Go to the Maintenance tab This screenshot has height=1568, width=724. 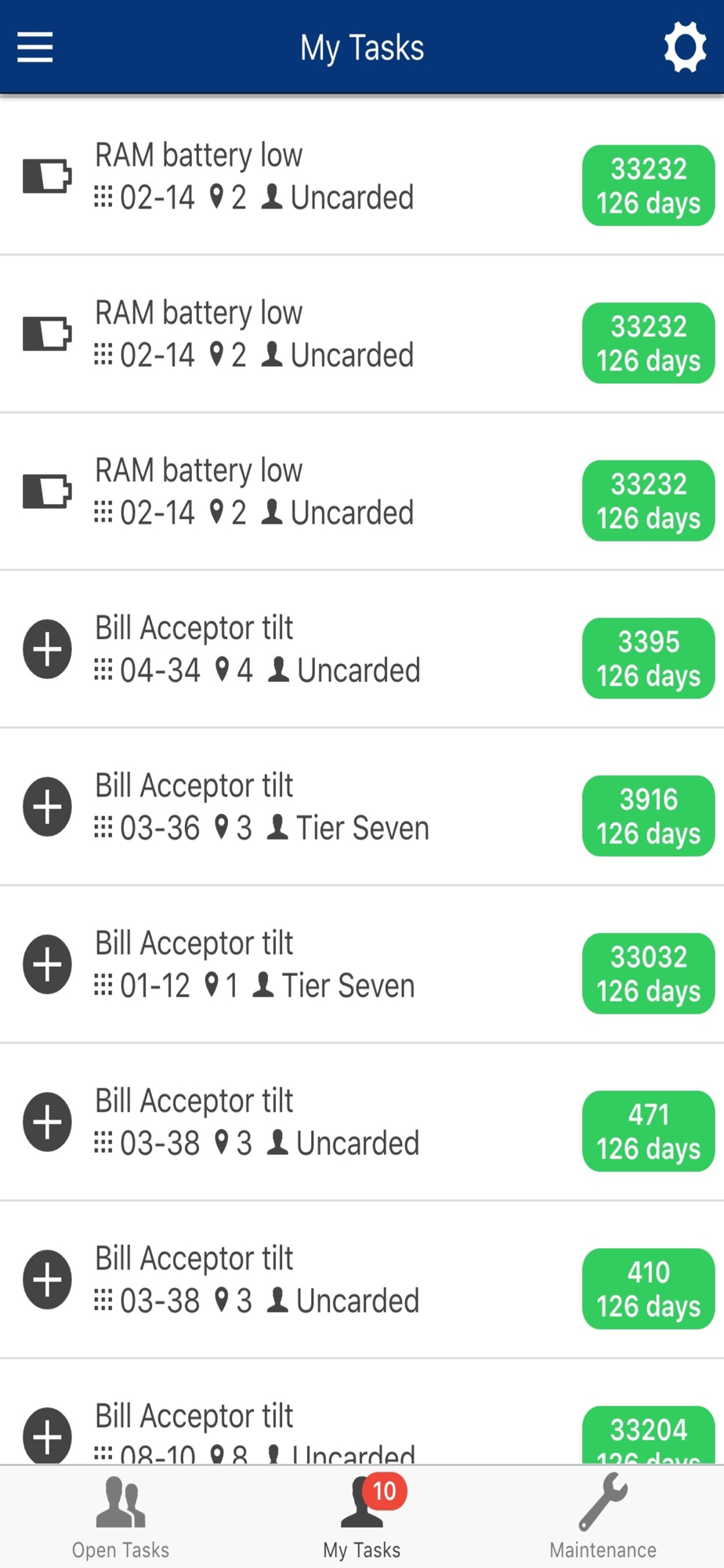tap(603, 1517)
